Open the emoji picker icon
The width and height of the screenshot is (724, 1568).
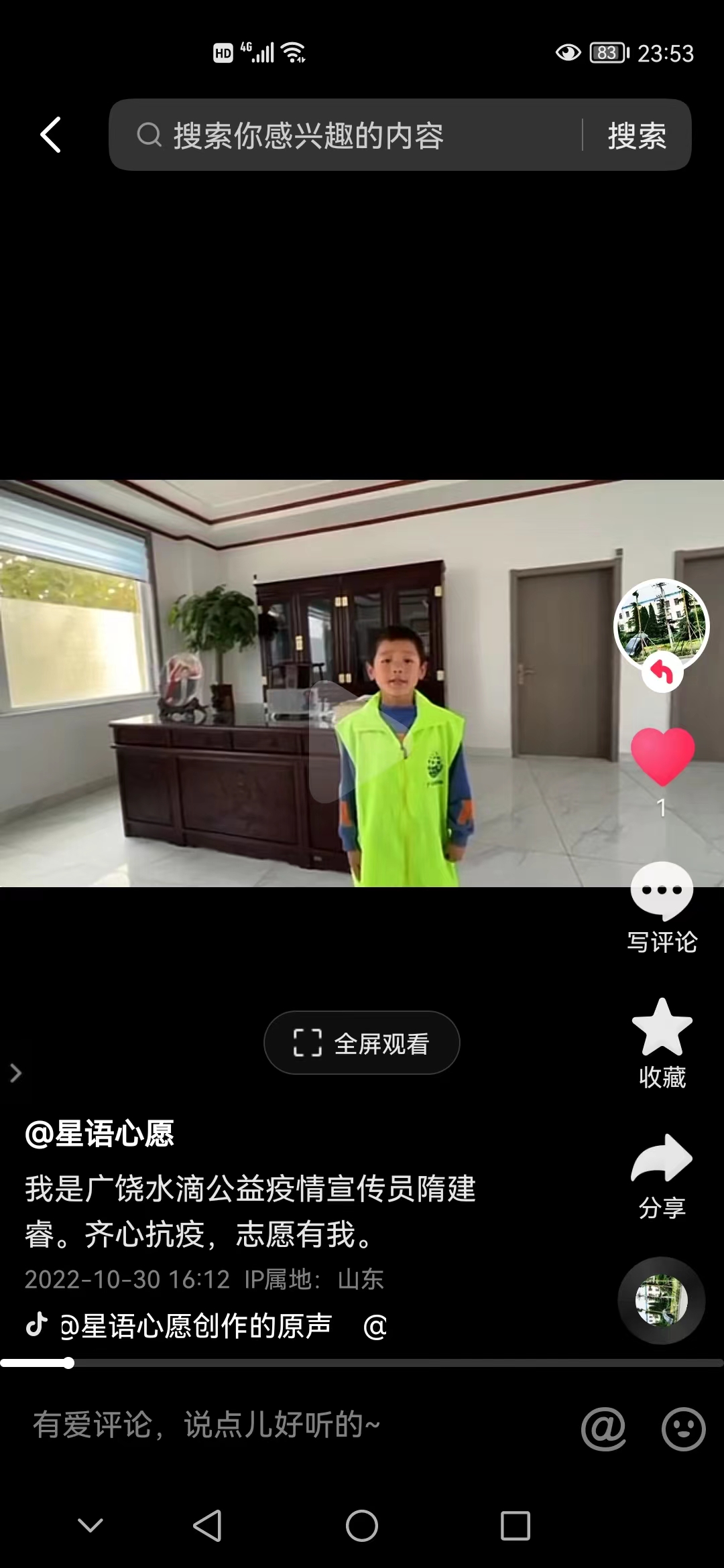683,1429
